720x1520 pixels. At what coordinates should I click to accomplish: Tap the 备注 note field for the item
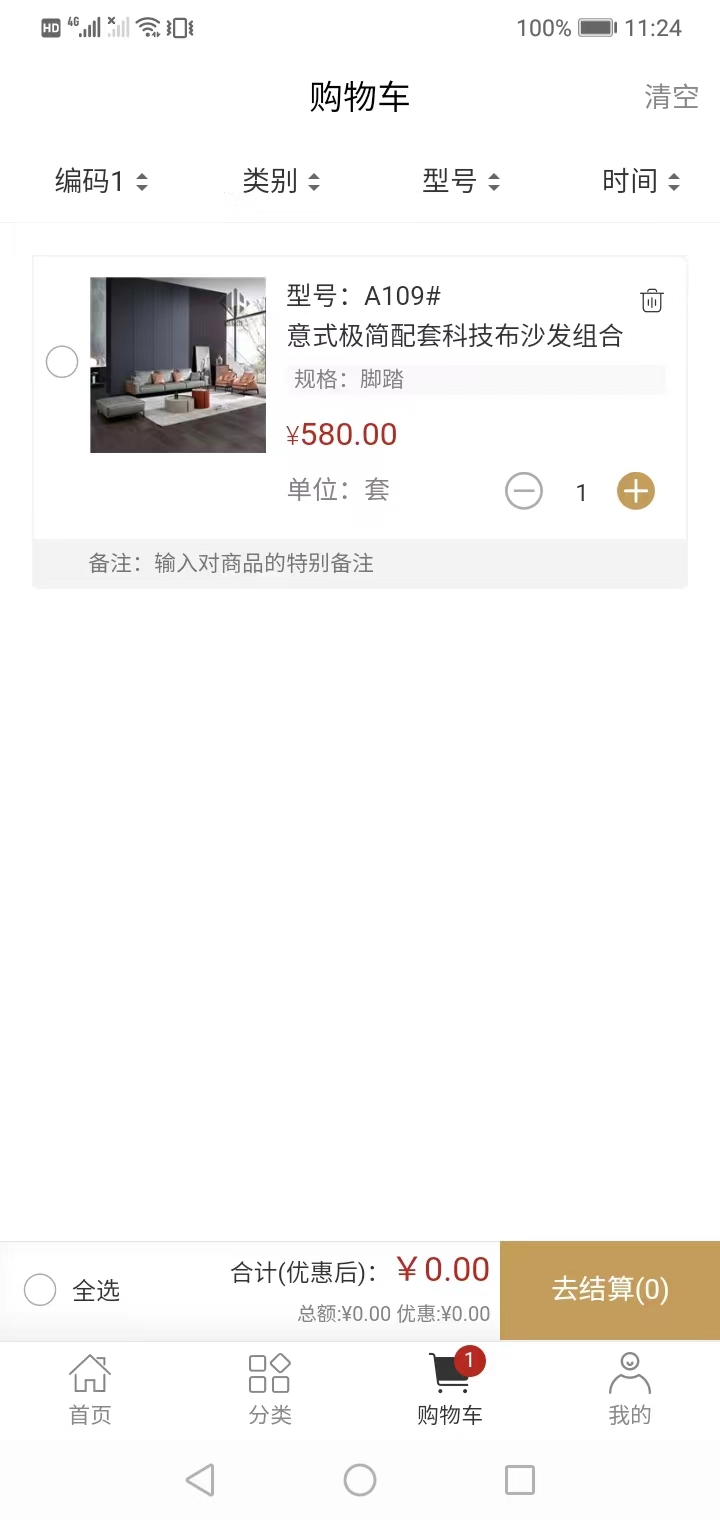click(x=360, y=564)
